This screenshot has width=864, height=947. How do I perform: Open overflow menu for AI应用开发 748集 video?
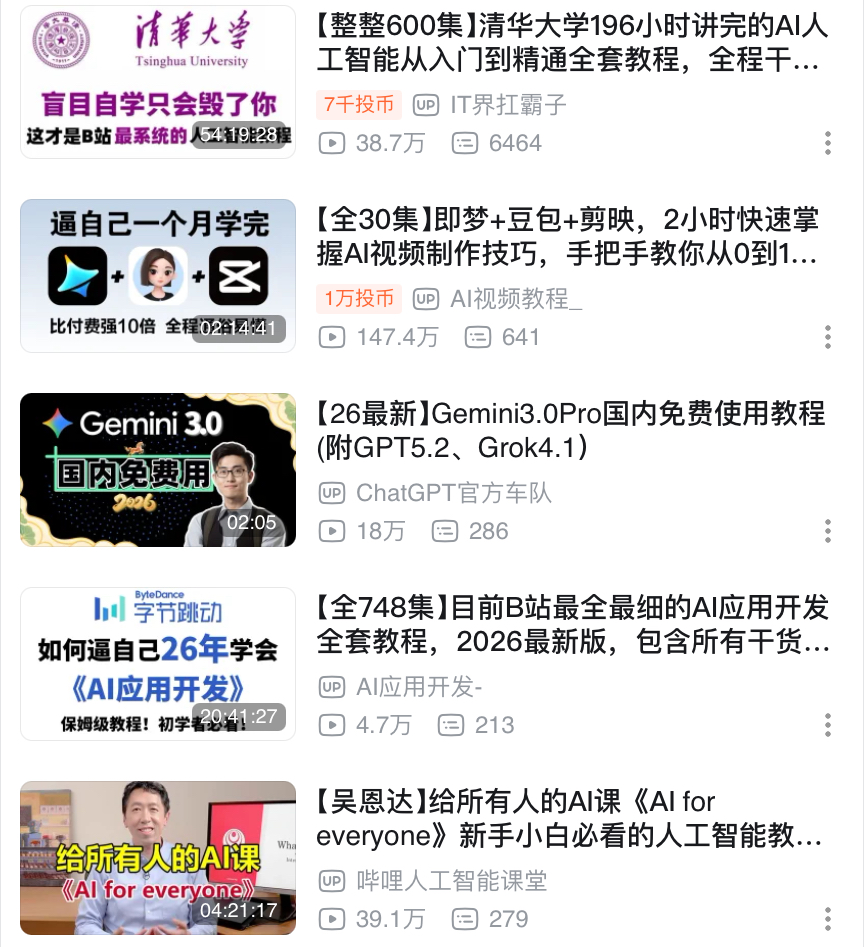click(x=828, y=725)
